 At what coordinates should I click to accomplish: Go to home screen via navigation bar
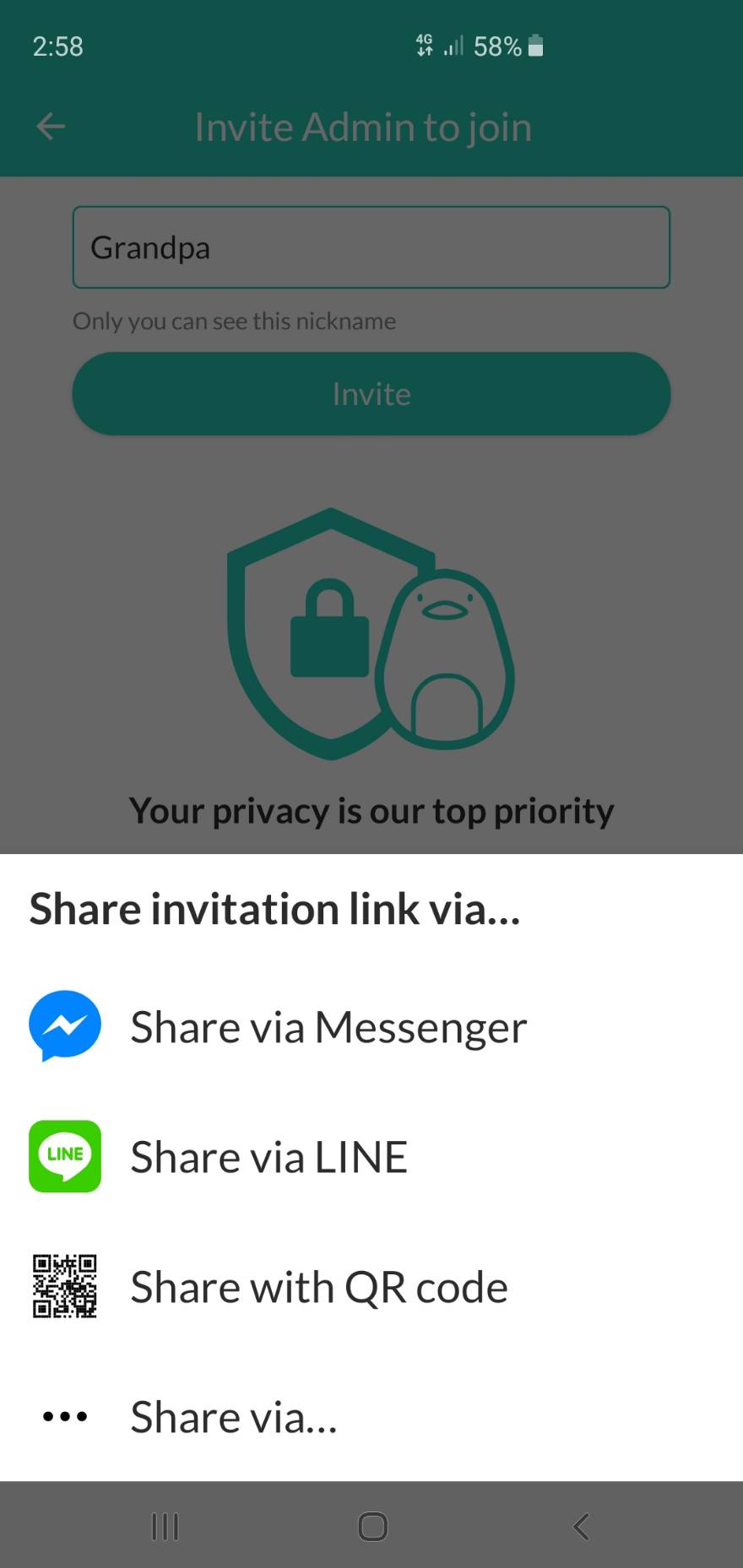372,1526
